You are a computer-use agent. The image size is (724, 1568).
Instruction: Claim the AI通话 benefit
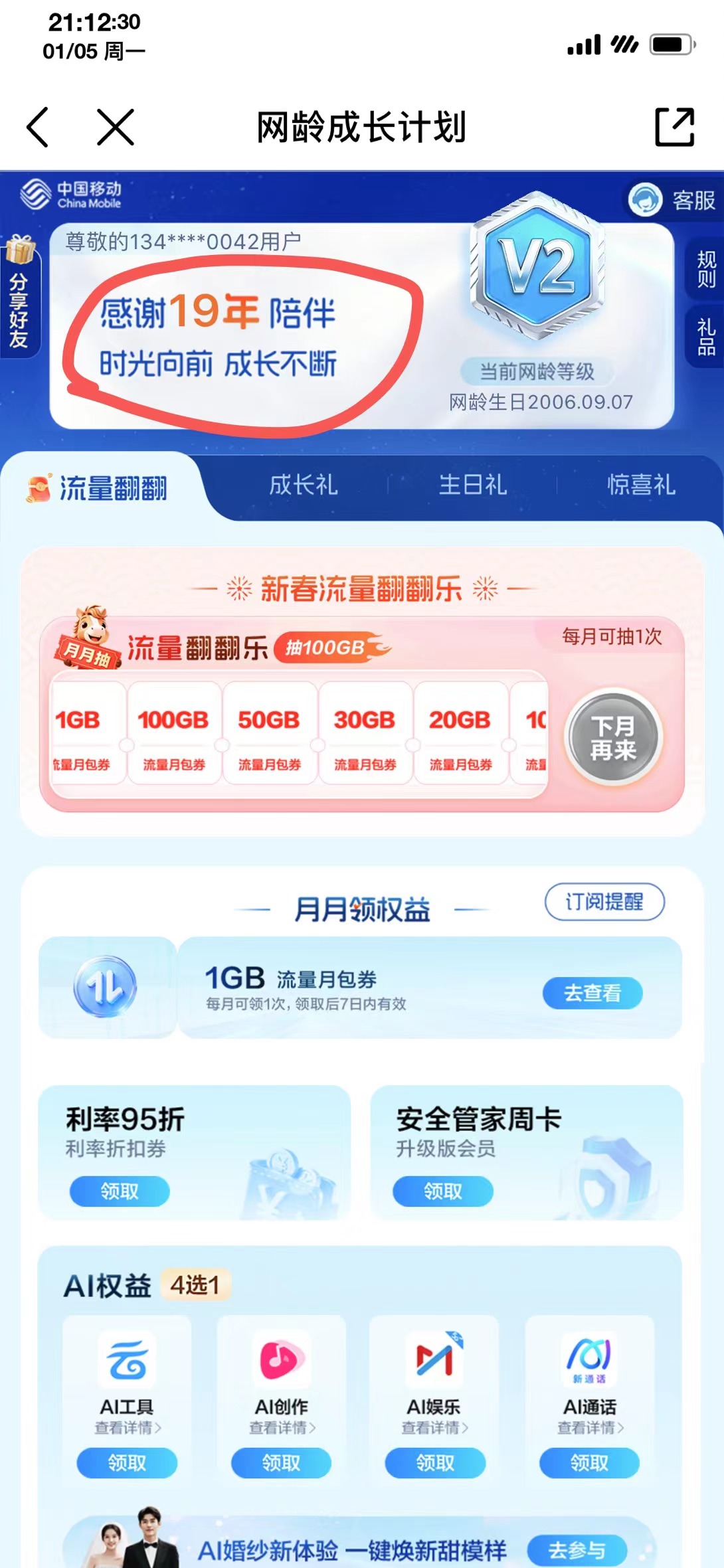click(589, 1462)
